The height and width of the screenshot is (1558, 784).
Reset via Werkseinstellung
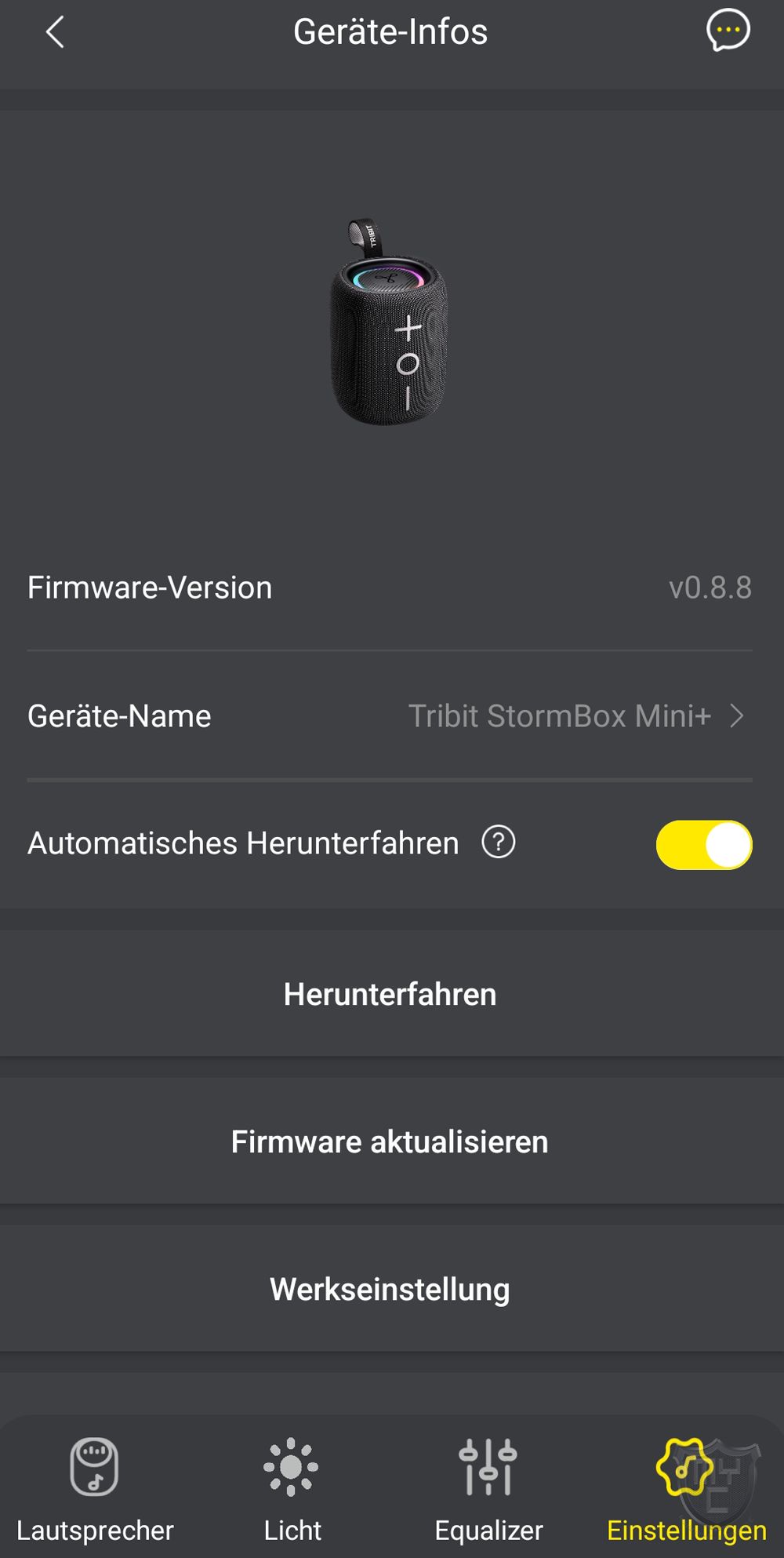(x=390, y=1289)
